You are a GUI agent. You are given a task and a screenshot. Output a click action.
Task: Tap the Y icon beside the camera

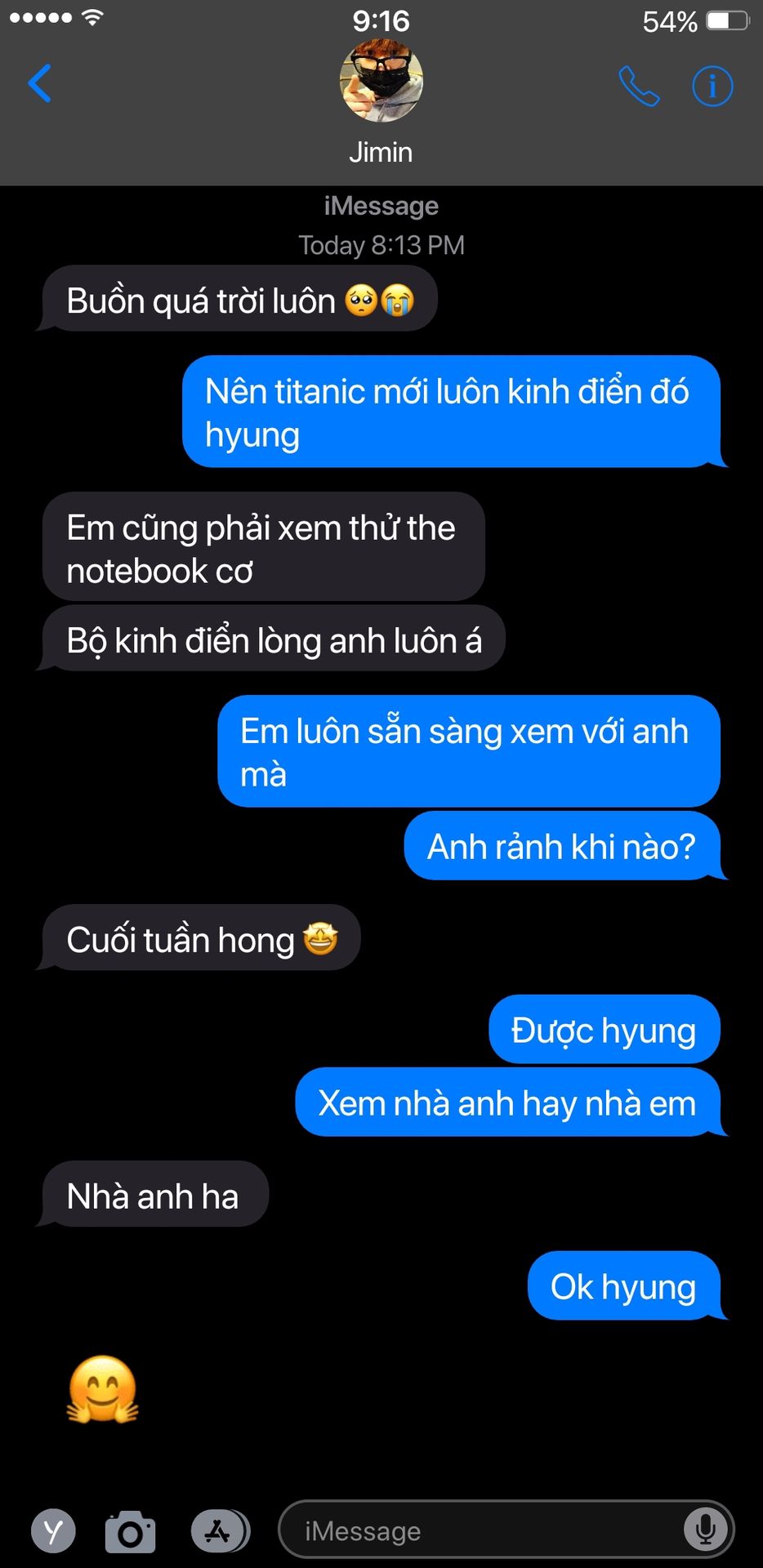click(x=53, y=1531)
